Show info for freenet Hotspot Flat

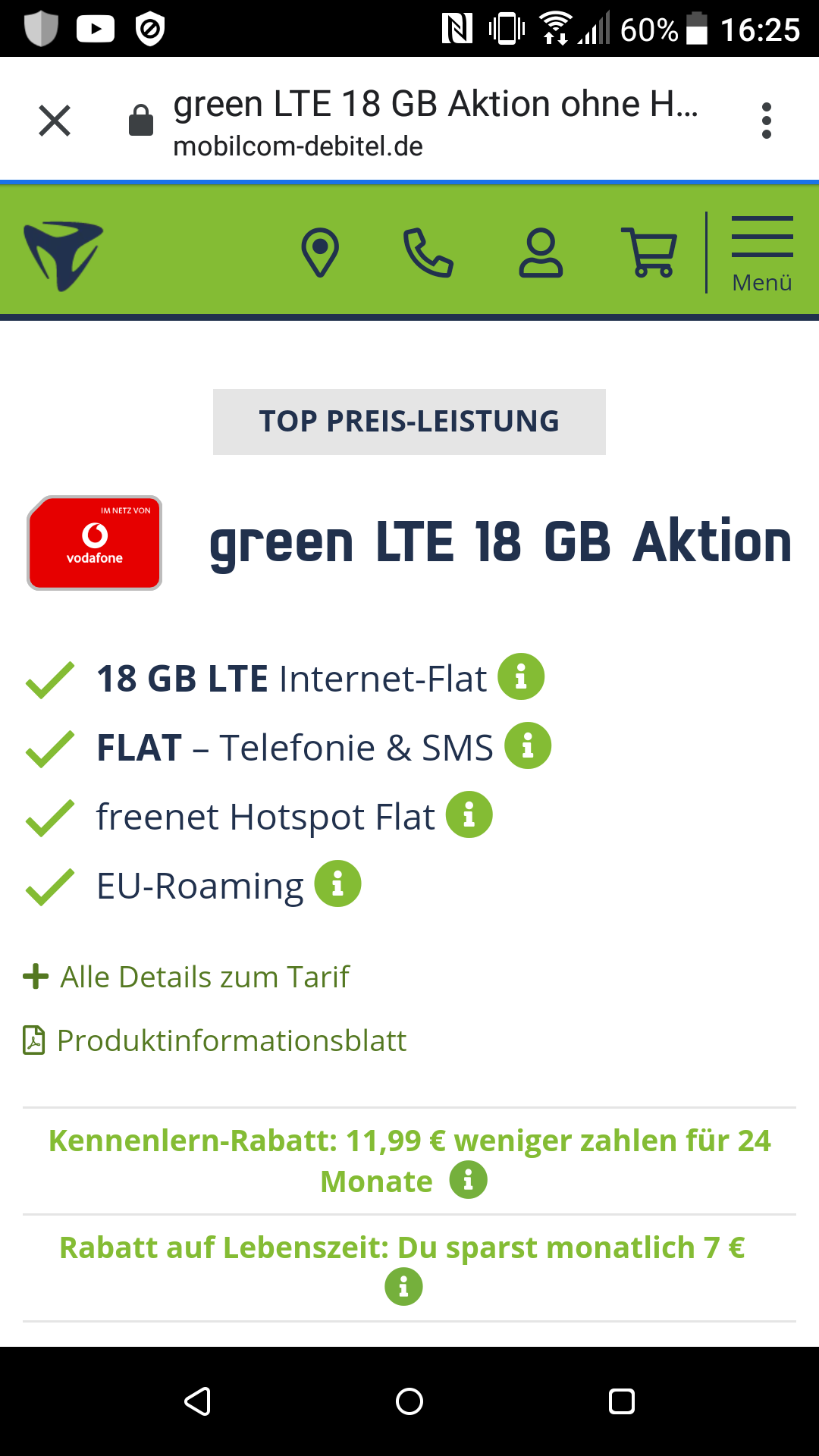[x=469, y=814]
